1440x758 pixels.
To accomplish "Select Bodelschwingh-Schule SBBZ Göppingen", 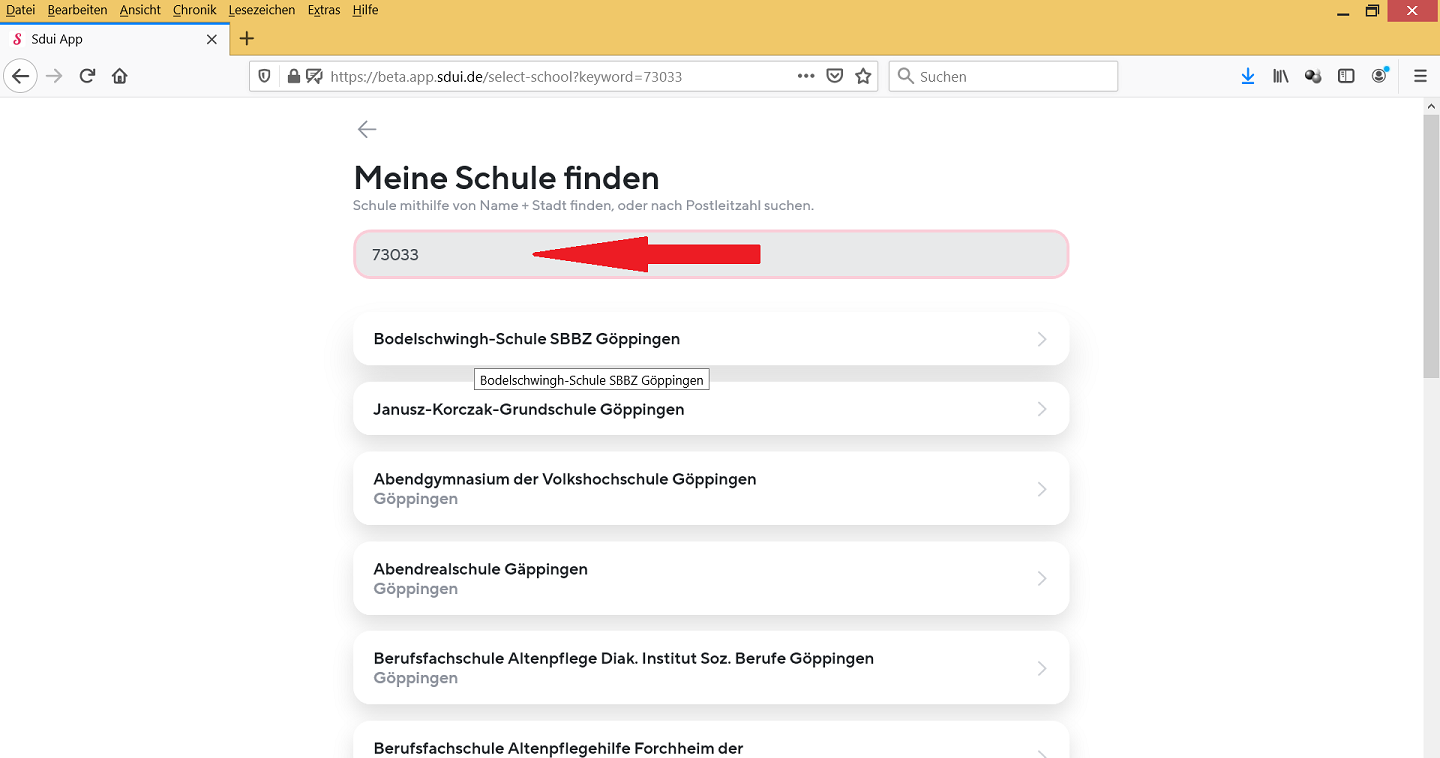I will click(710, 339).
